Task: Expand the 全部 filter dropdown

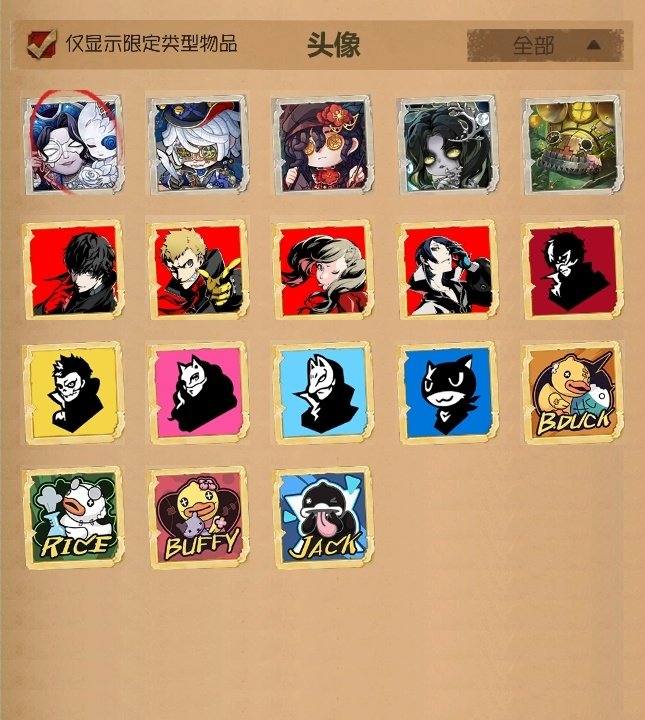Action: tap(545, 45)
